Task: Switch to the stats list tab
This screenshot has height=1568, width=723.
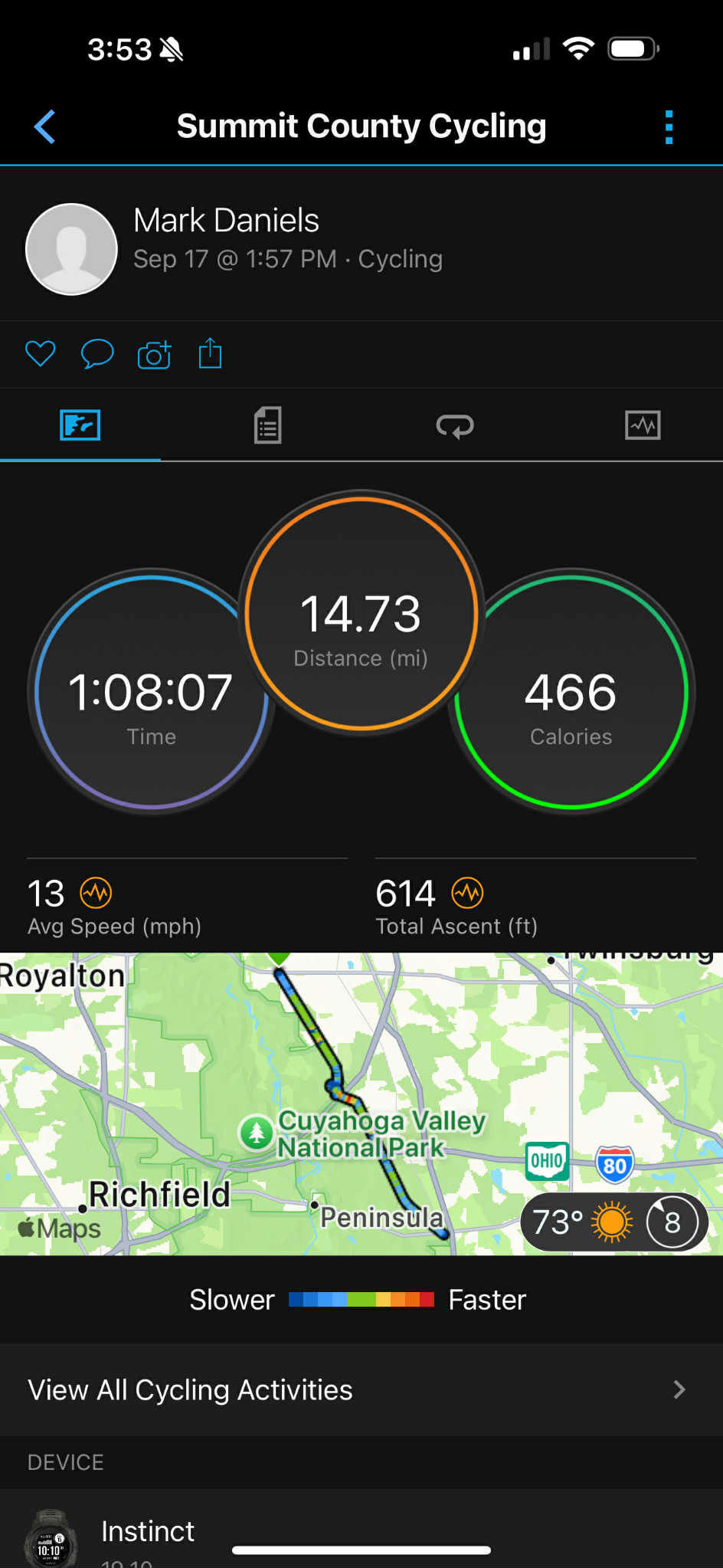Action: coord(268,425)
